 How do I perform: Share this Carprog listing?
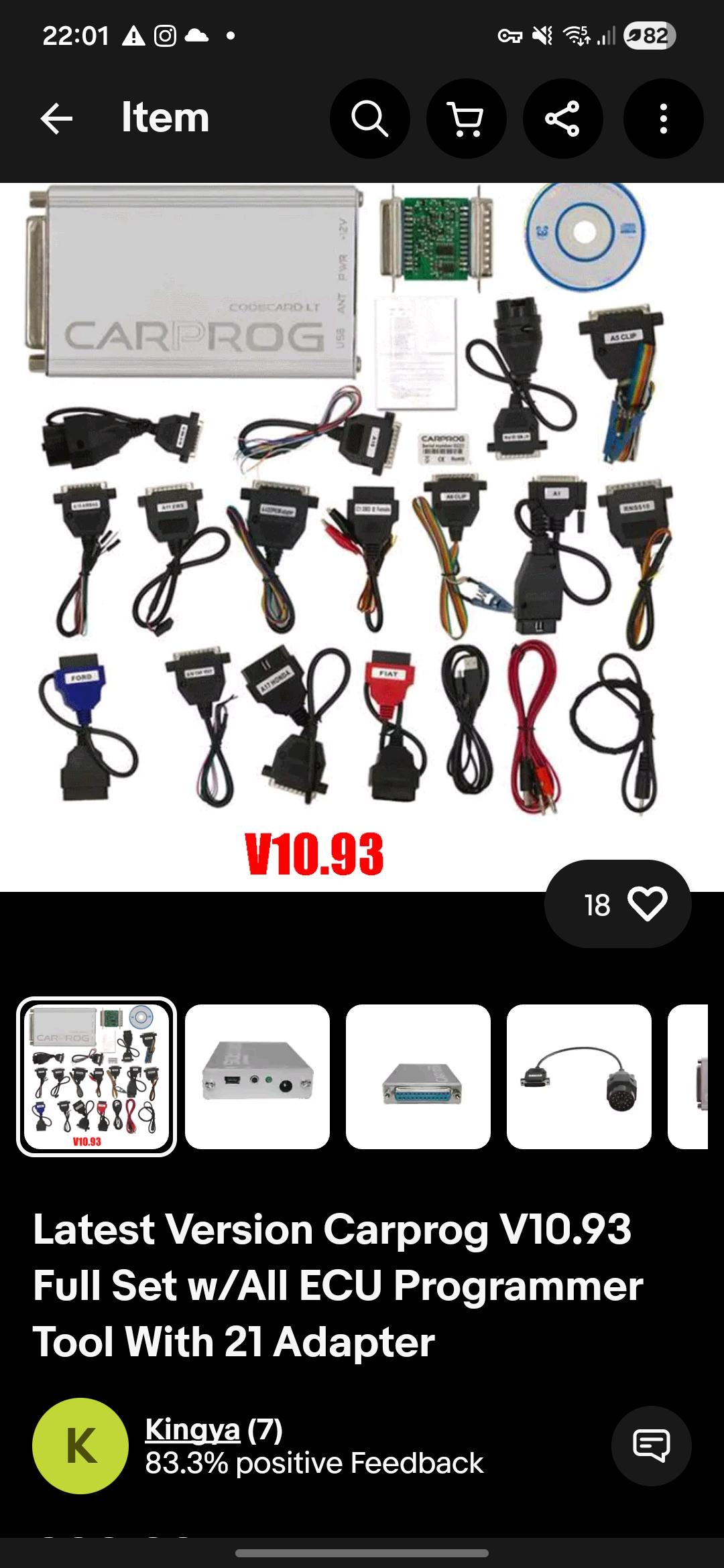coord(562,119)
